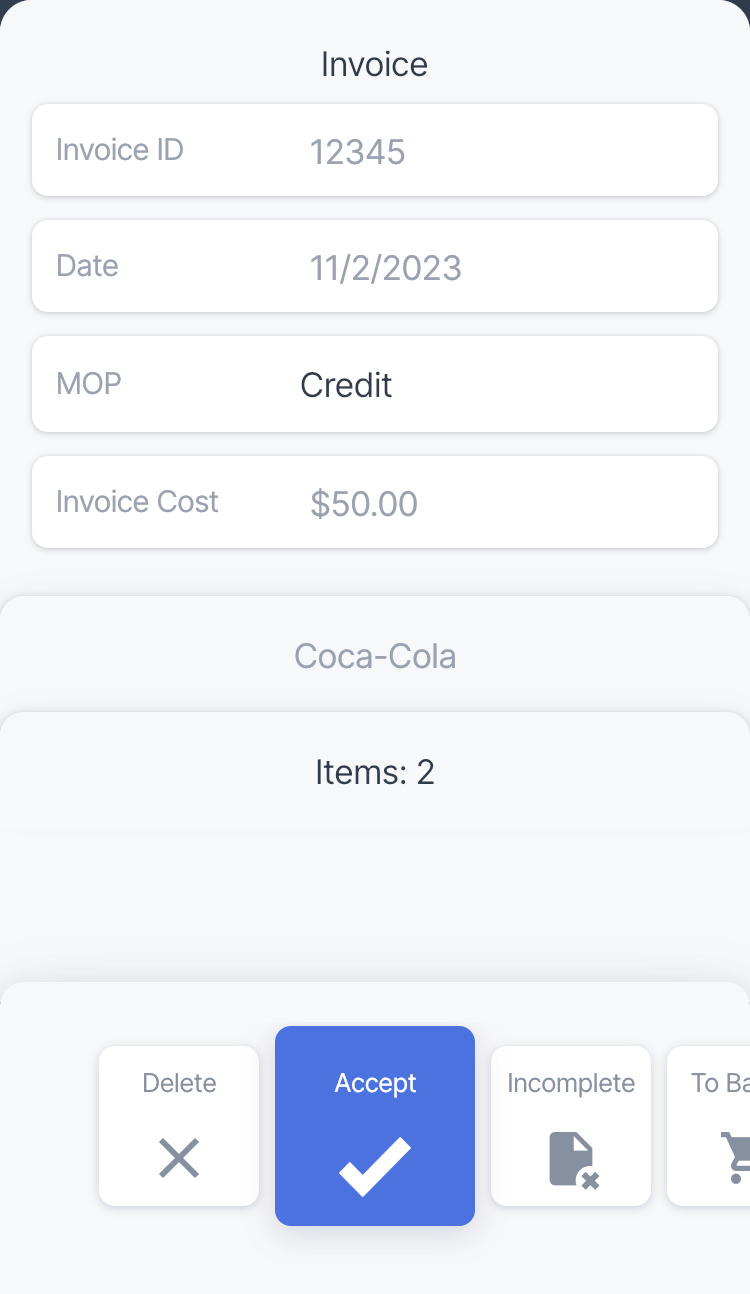Edit the Invoice Cost field
750x1294 pixels.
coord(500,503)
